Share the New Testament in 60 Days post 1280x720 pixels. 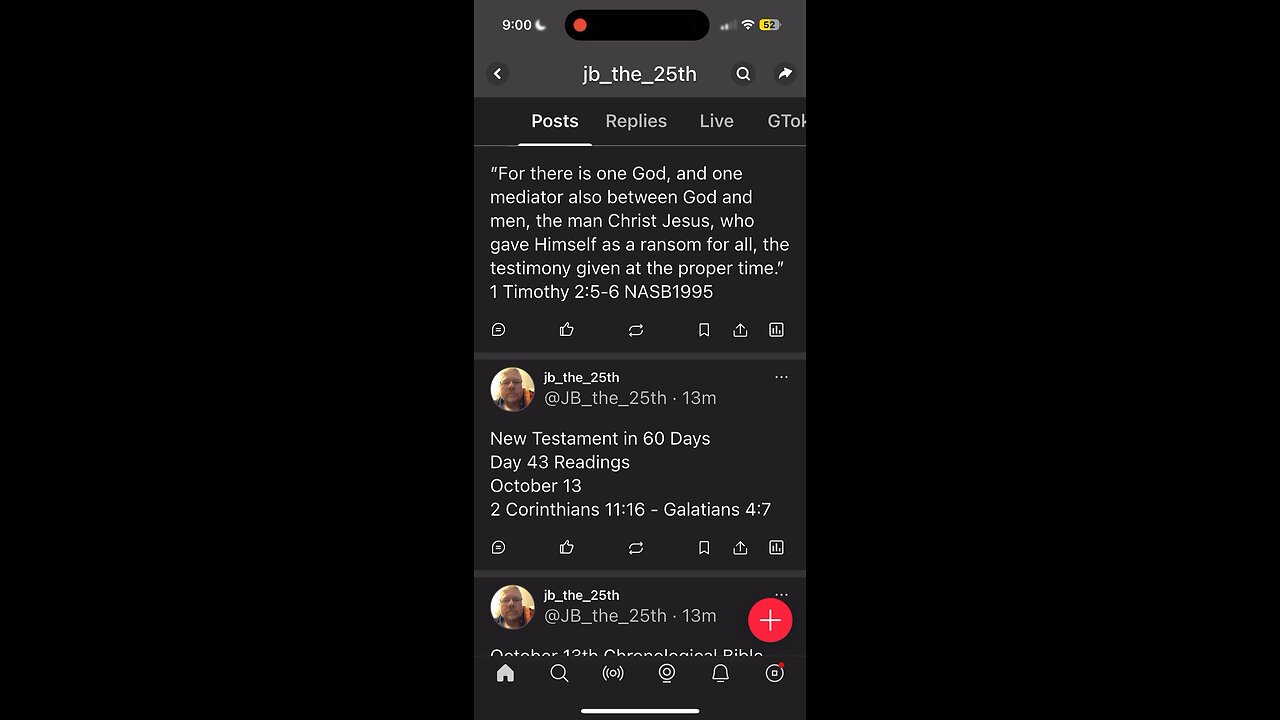[740, 548]
